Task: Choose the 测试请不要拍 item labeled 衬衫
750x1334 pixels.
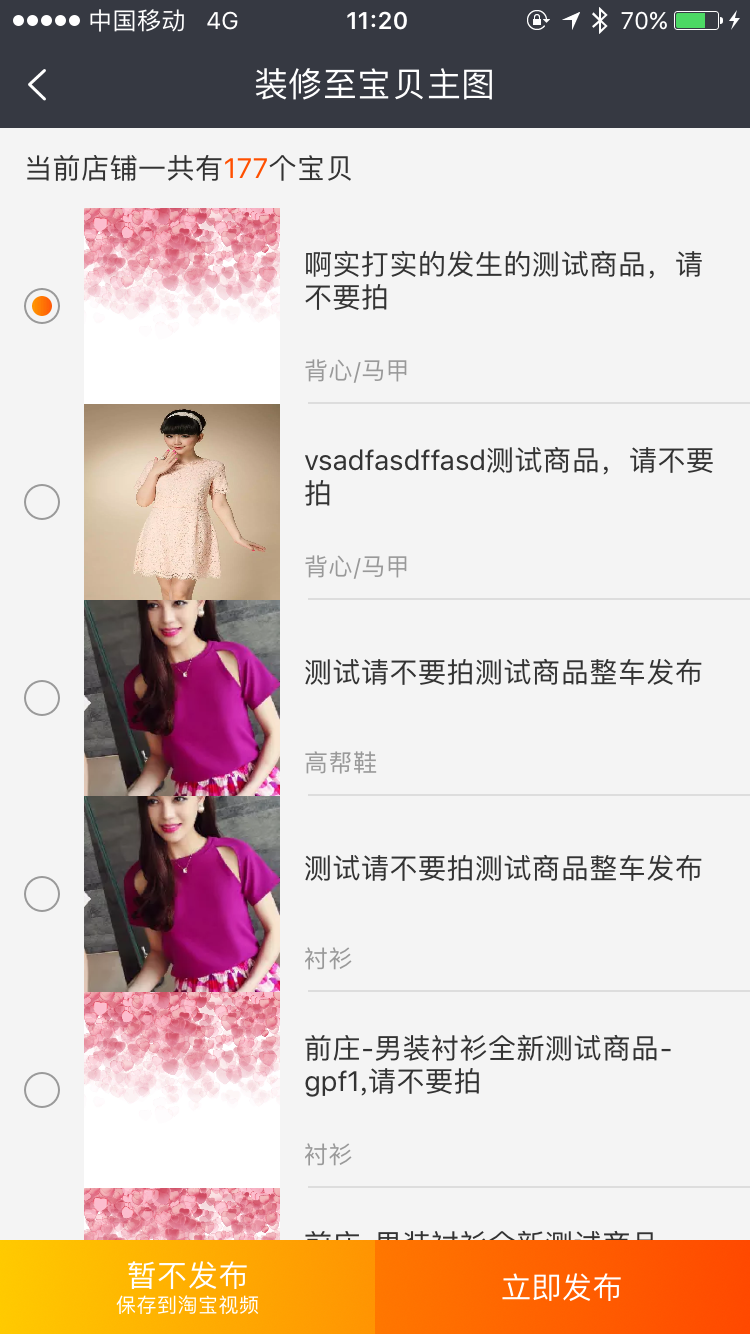Action: point(42,893)
